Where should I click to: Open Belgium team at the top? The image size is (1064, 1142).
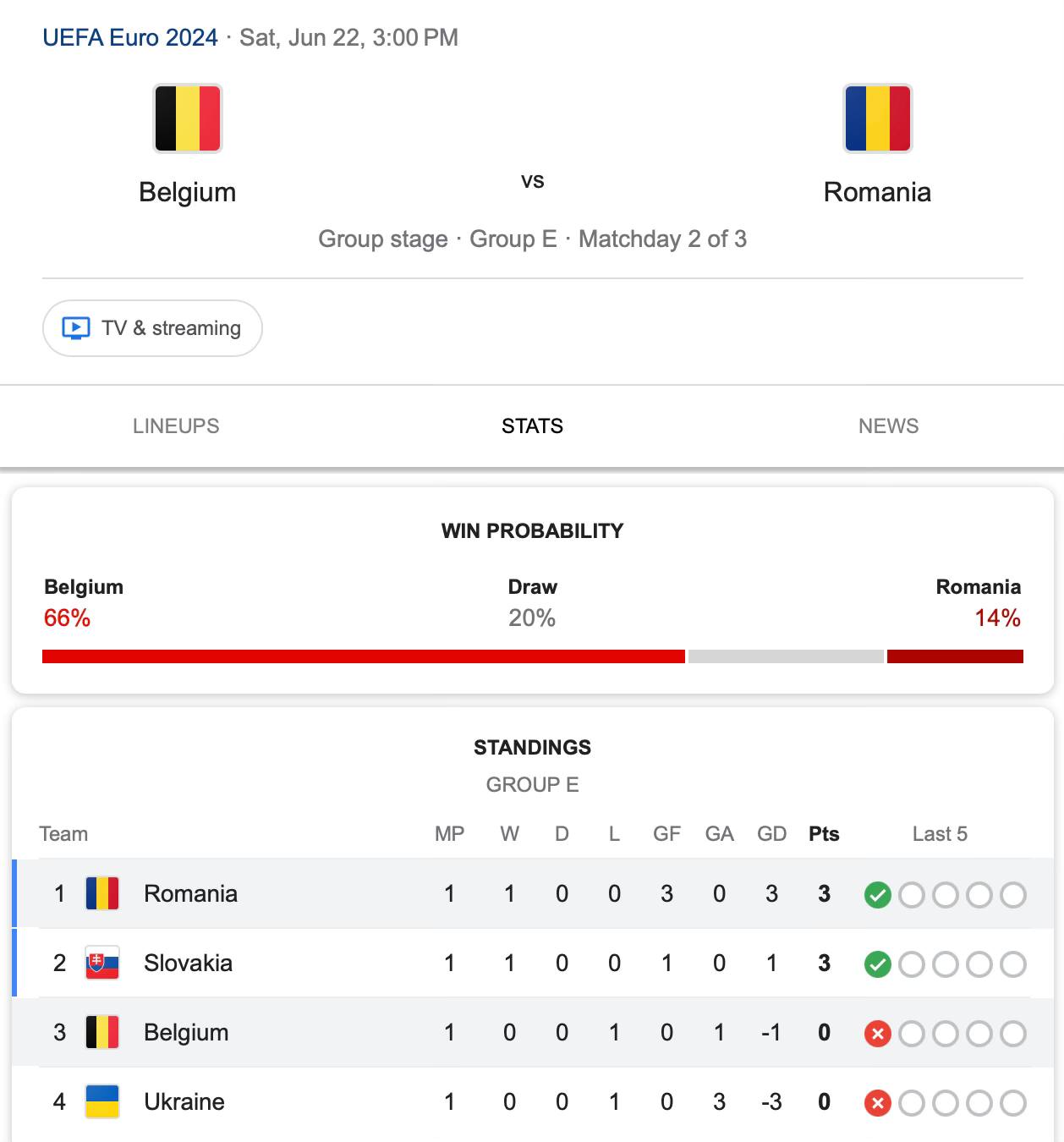pyautogui.click(x=188, y=145)
